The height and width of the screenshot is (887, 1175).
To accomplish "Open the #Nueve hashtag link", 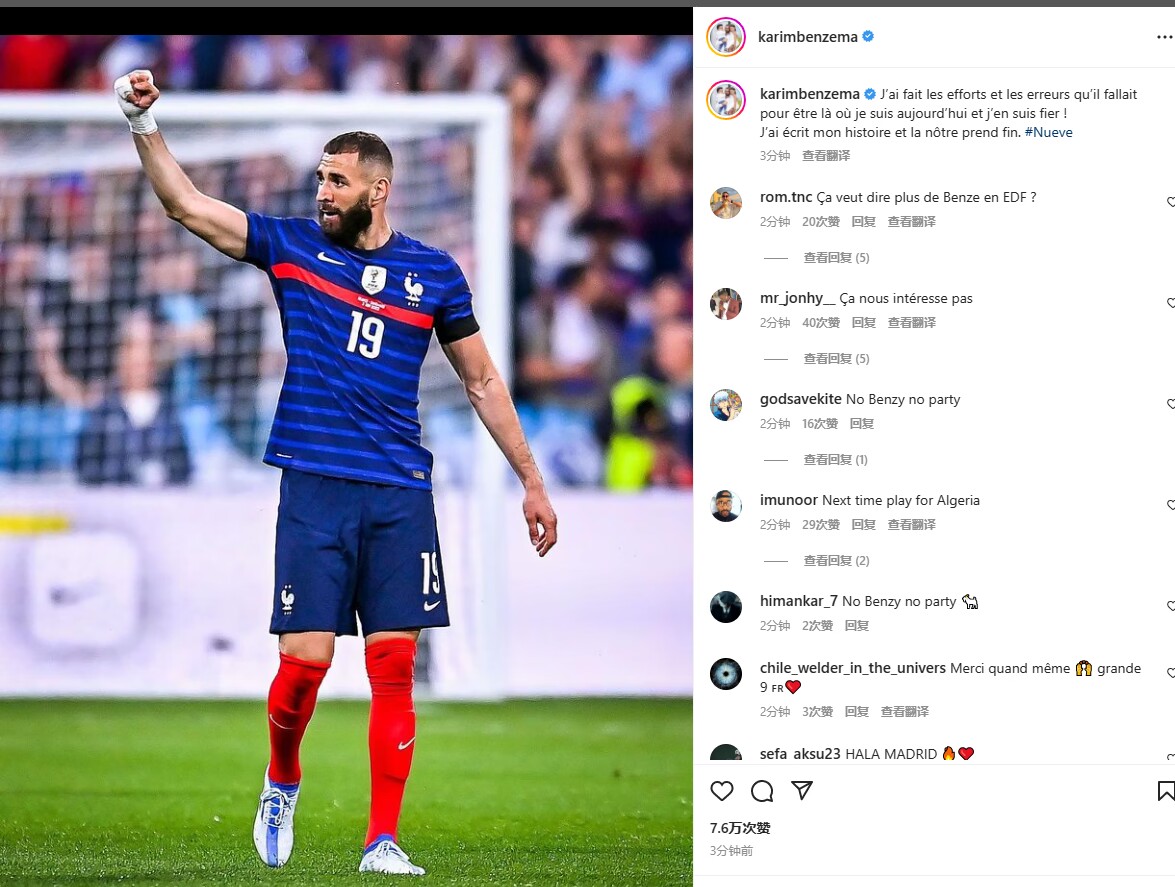I will (1048, 132).
